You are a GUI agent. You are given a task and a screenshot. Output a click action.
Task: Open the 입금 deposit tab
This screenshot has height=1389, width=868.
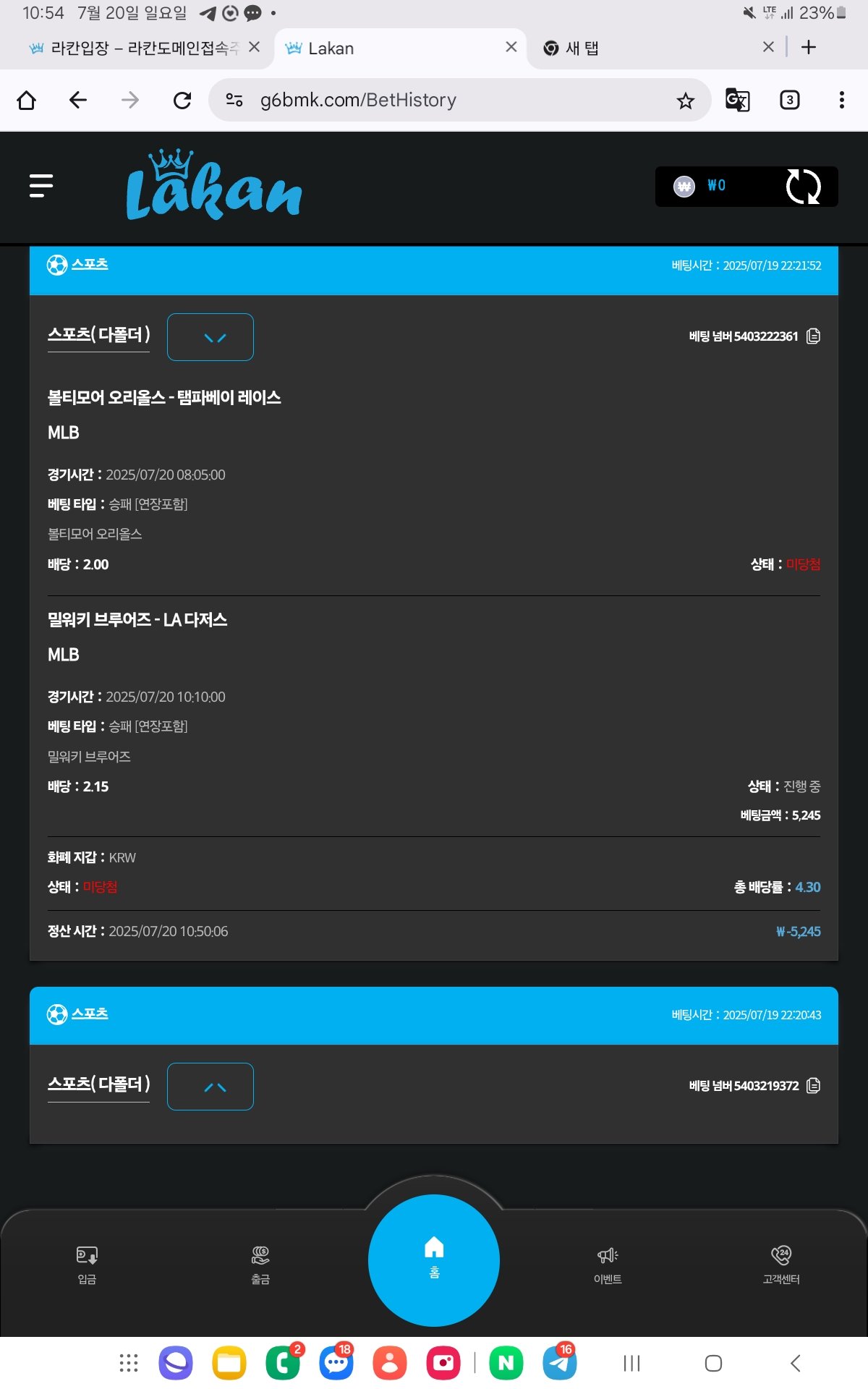(87, 1264)
